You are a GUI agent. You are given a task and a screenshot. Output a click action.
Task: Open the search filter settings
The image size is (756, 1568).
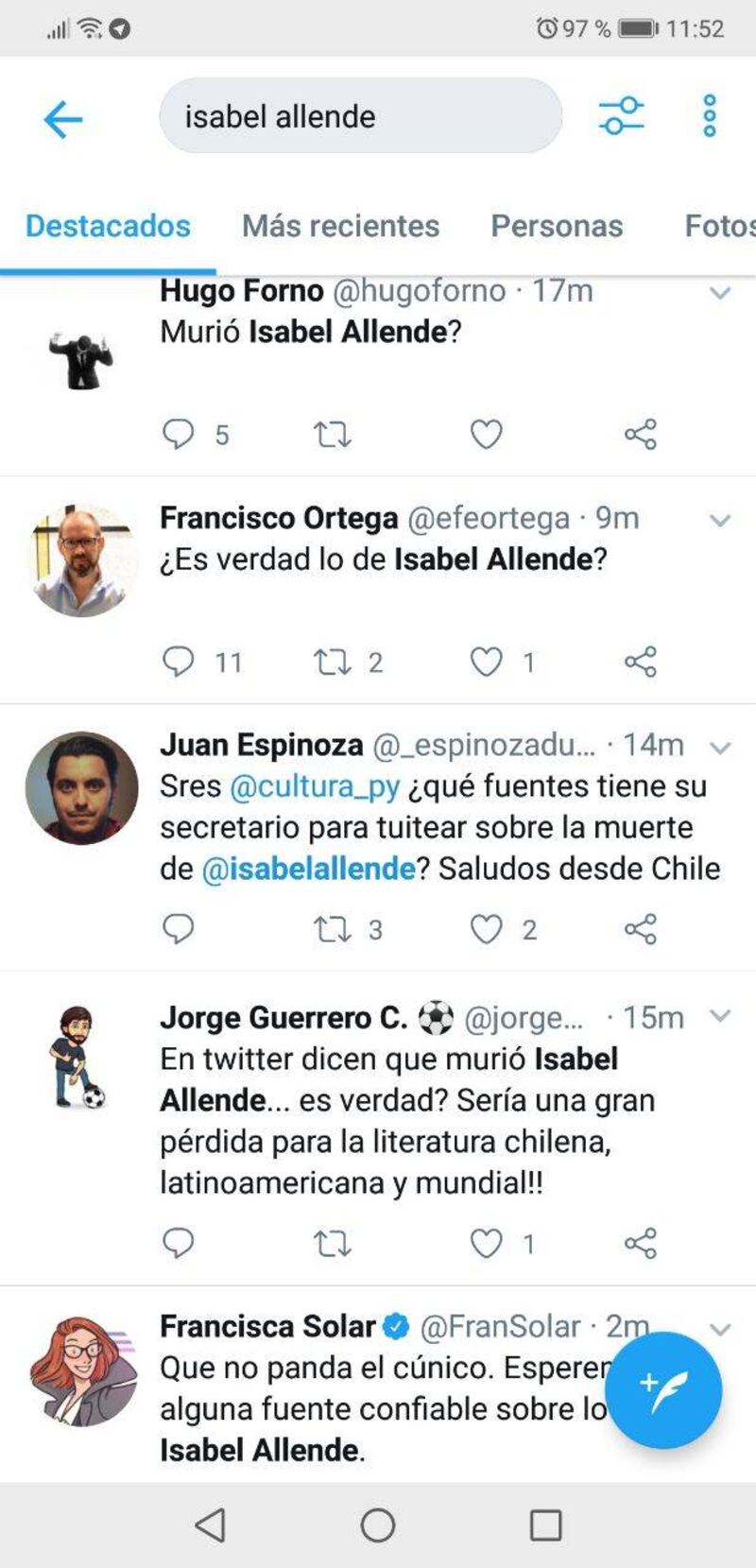(x=621, y=116)
